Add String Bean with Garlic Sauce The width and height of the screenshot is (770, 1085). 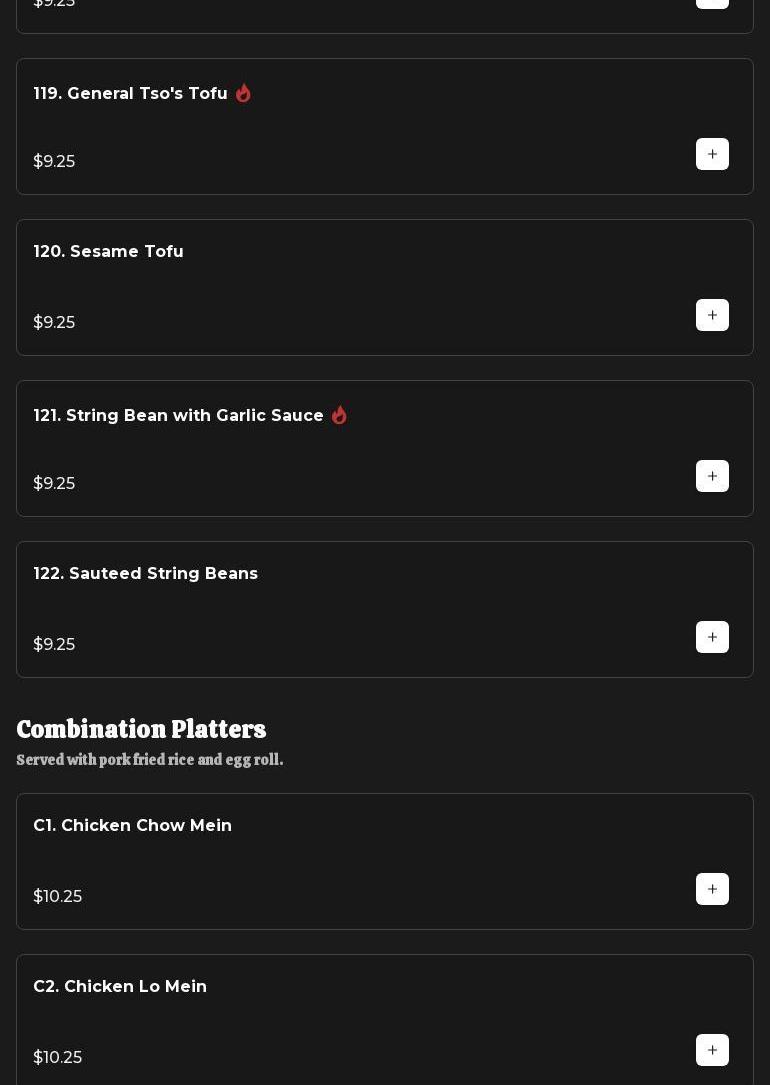[712, 476]
